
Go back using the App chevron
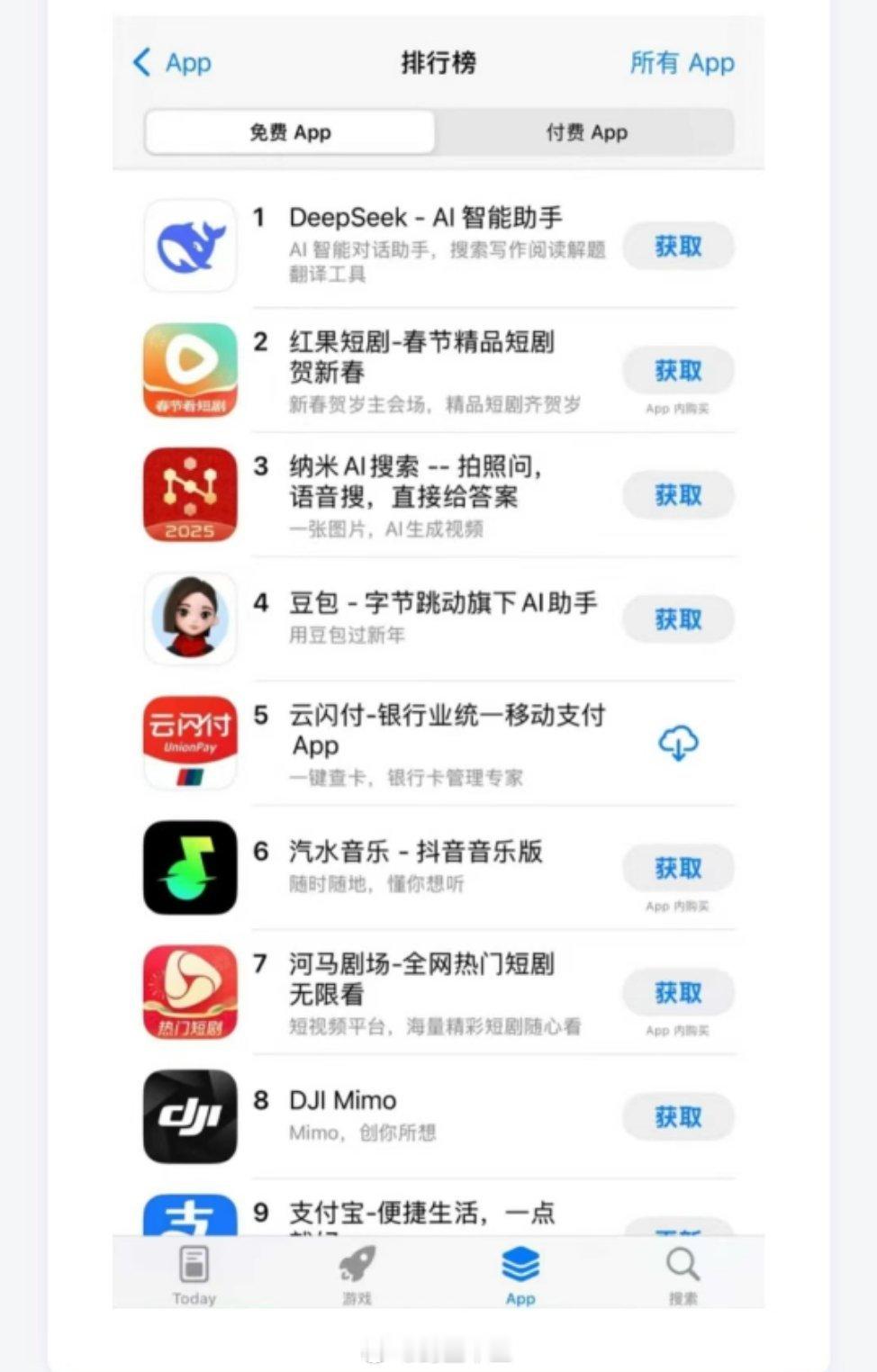(x=173, y=63)
